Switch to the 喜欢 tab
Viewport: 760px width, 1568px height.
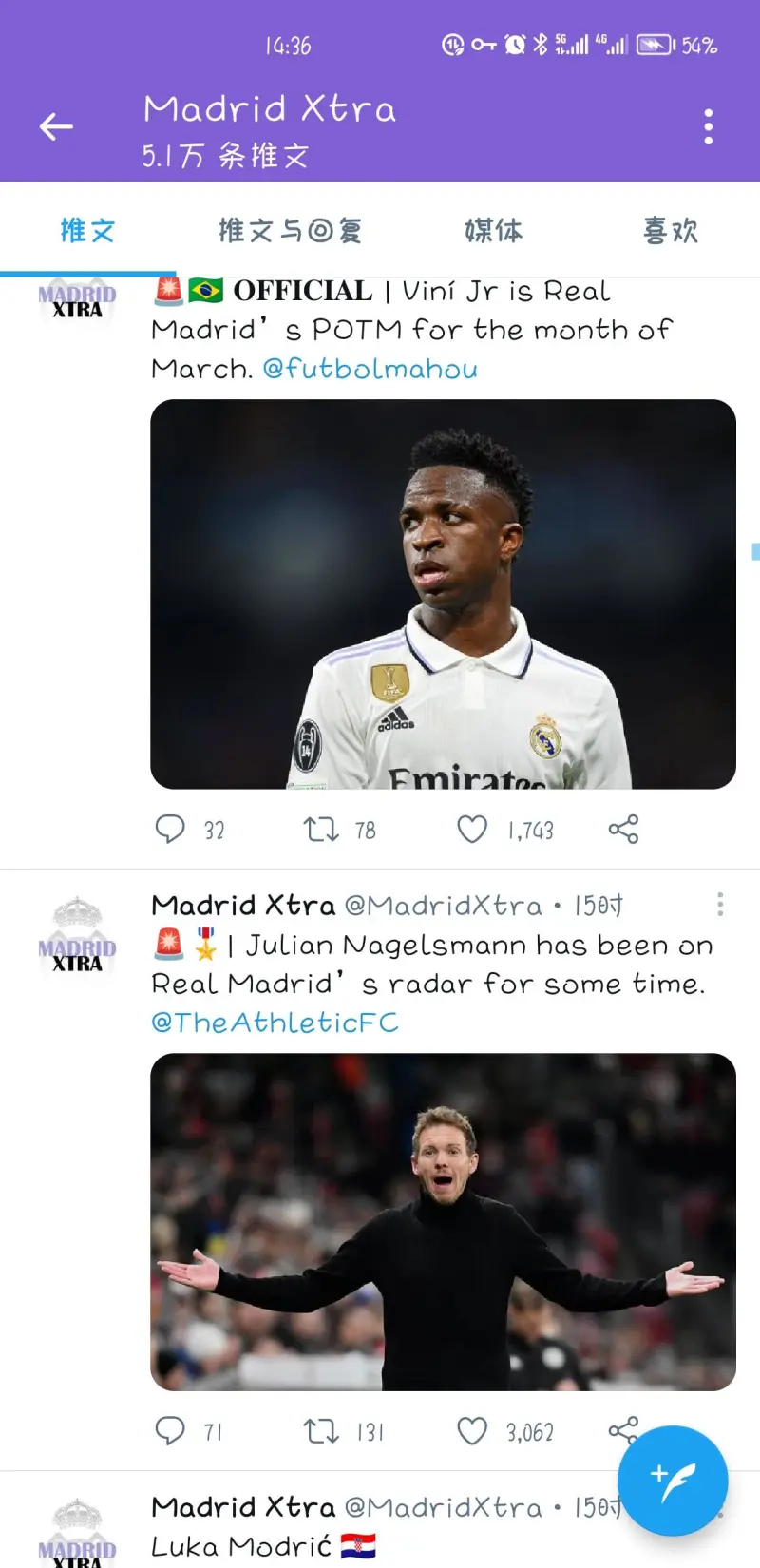pos(670,231)
